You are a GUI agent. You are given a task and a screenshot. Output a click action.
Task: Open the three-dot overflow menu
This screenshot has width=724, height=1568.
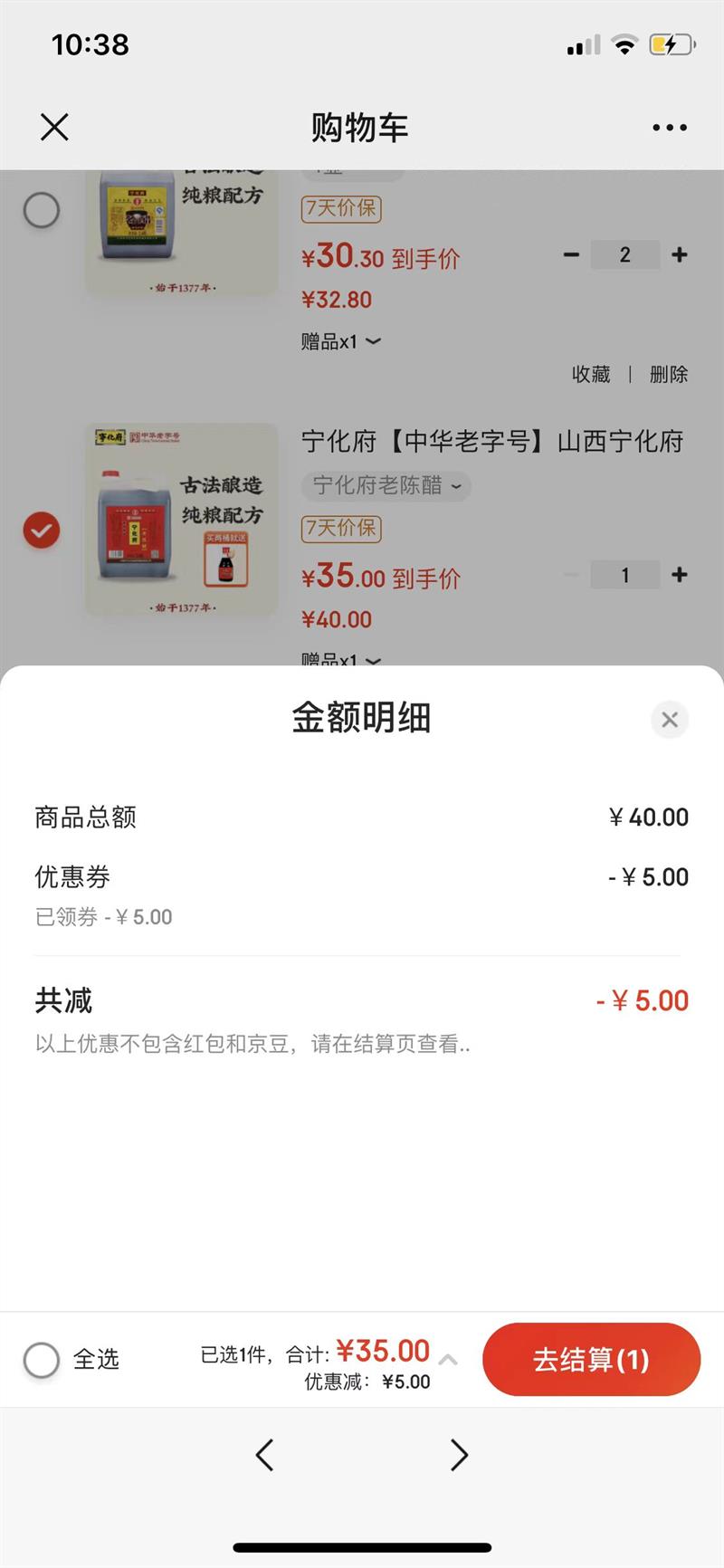click(670, 128)
